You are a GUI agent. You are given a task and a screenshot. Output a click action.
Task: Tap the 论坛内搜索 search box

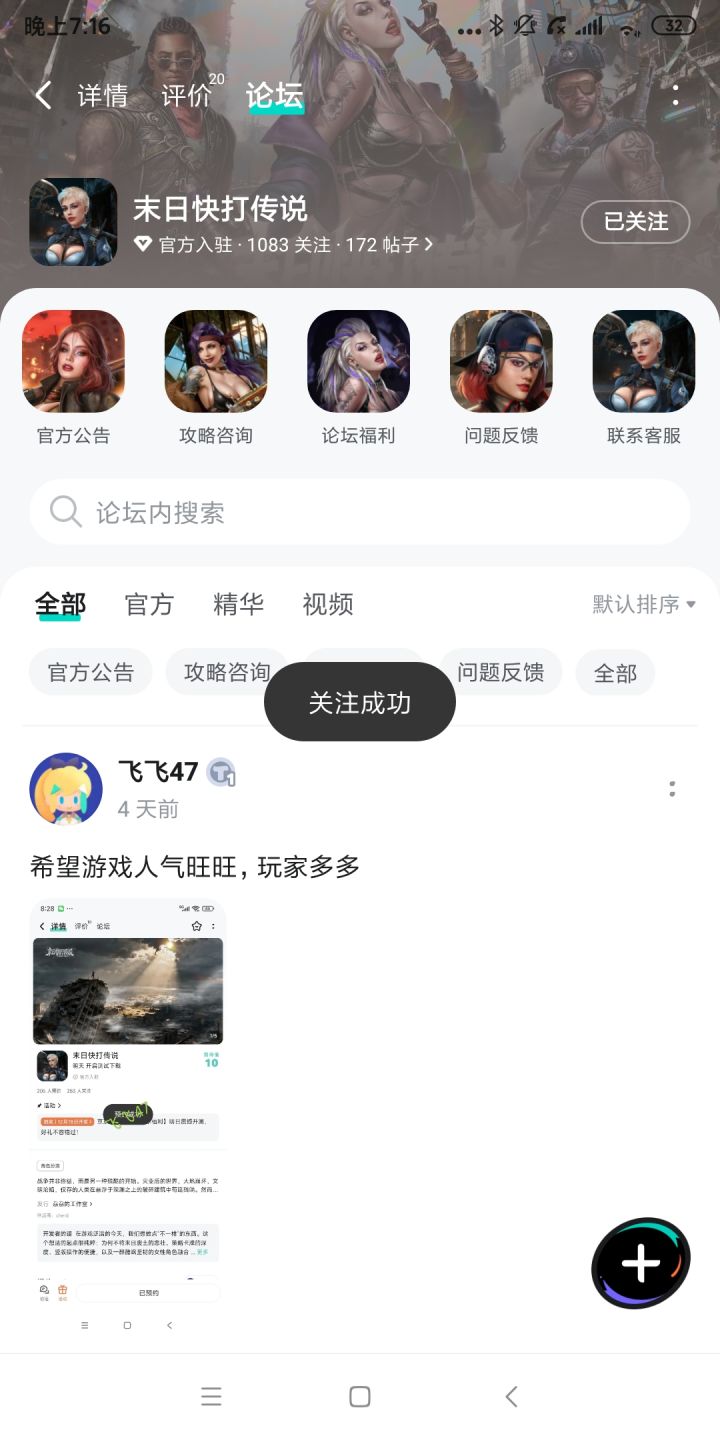pyautogui.click(x=360, y=512)
